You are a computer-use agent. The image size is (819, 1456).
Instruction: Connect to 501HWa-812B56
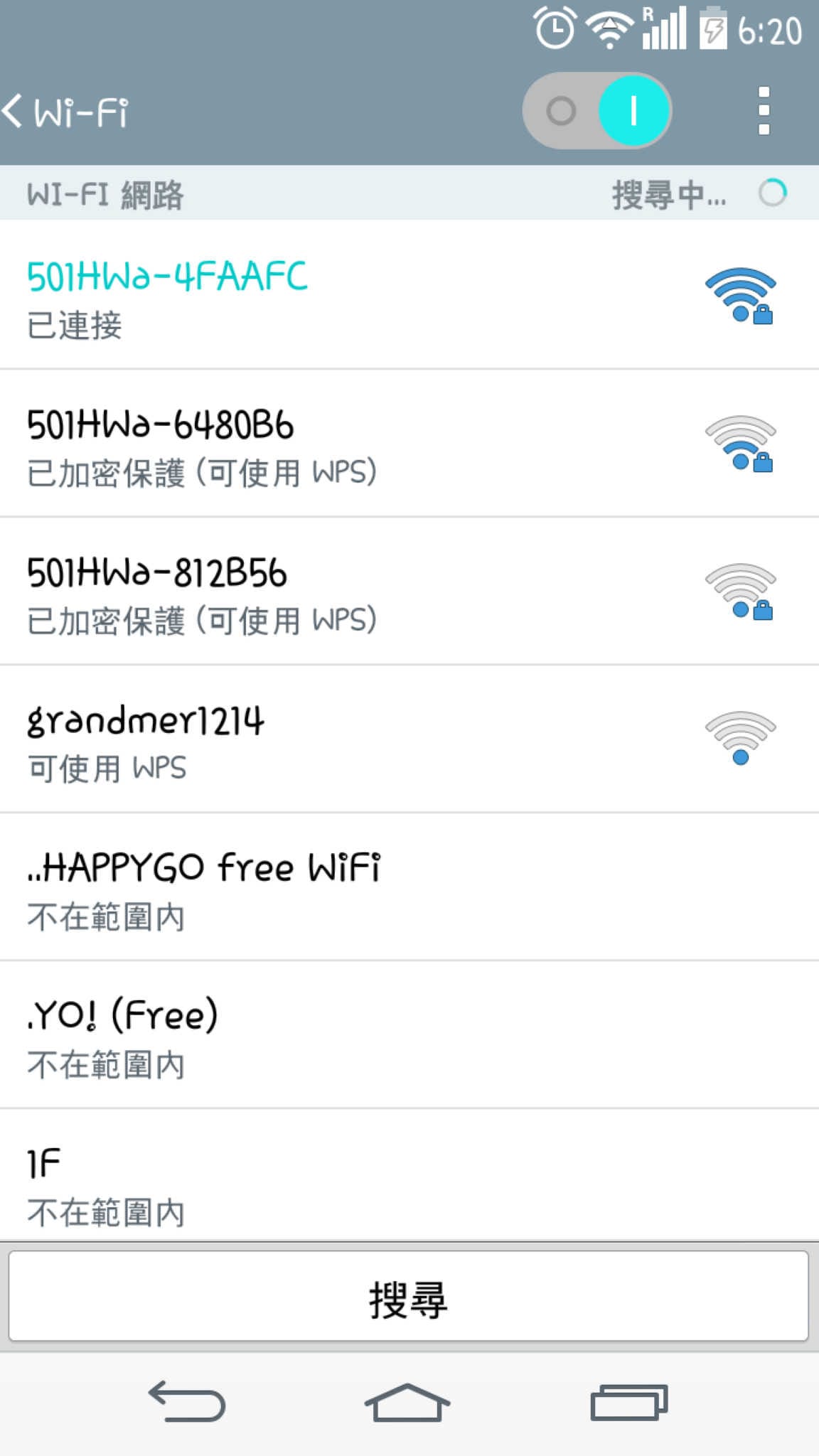[409, 591]
